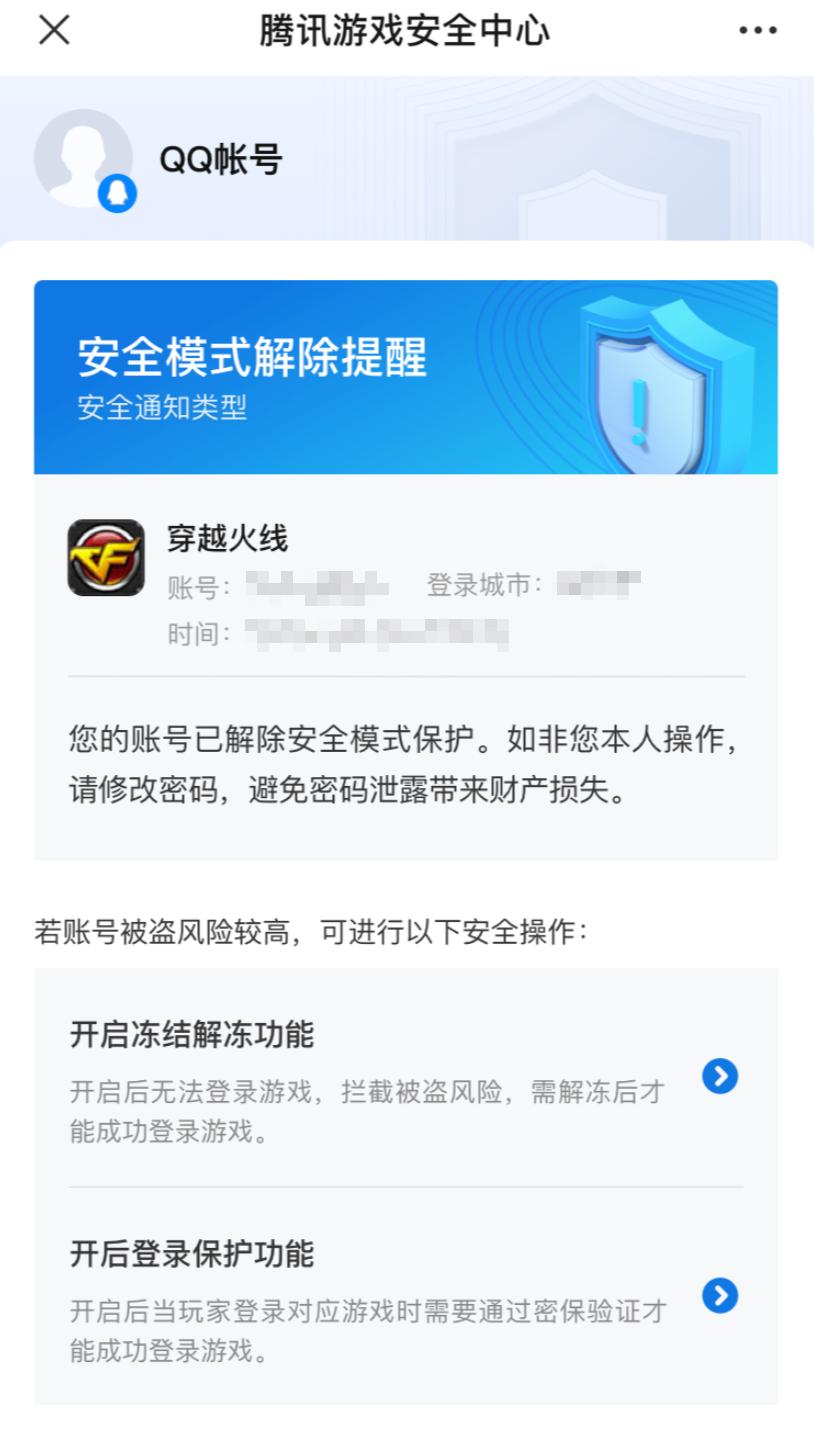Select the blue gradient notification banner
The height and width of the screenshot is (1444, 814).
406,375
